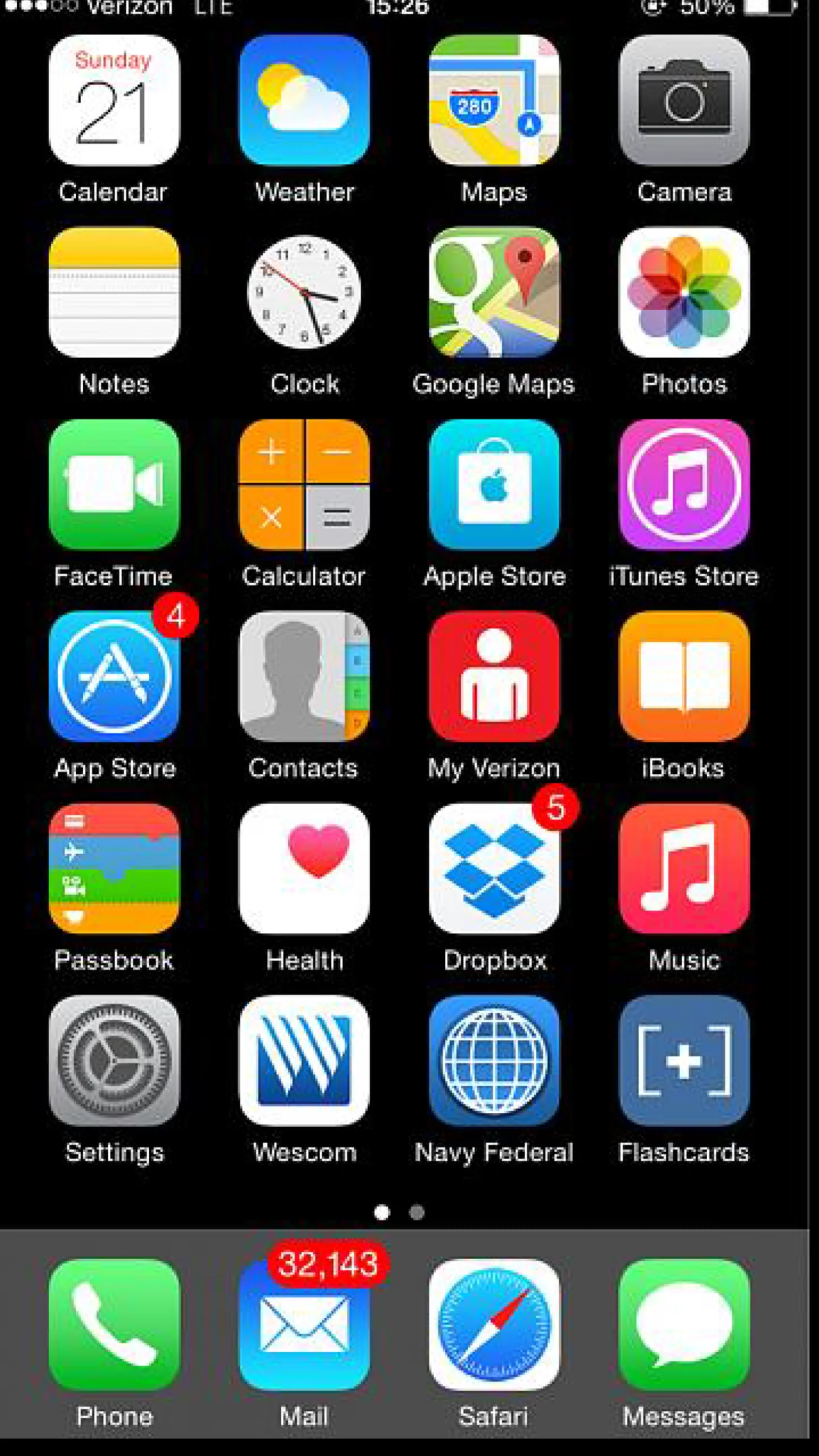Open Messages in the dock
This screenshot has height=1456, width=819.
tap(684, 1325)
